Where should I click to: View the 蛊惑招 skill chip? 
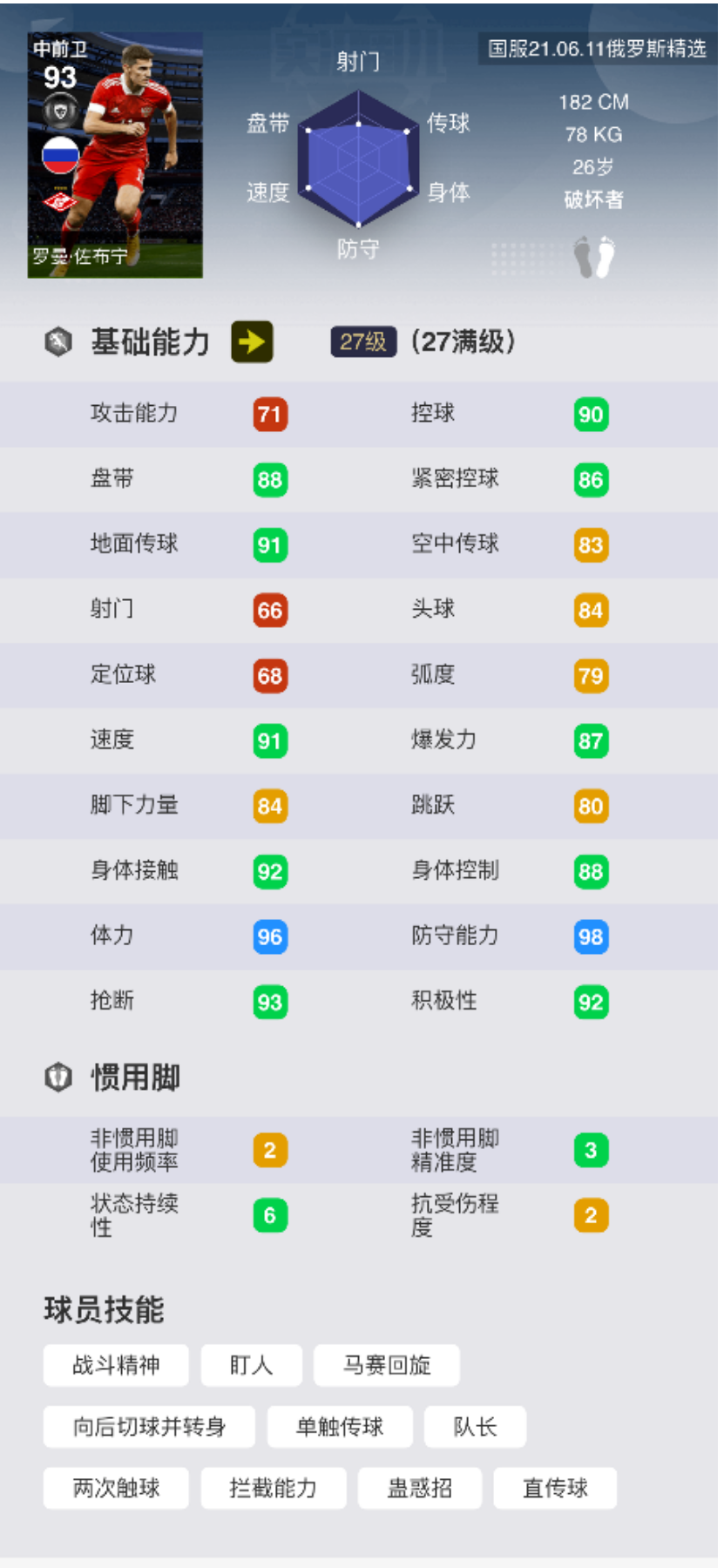click(x=420, y=1488)
